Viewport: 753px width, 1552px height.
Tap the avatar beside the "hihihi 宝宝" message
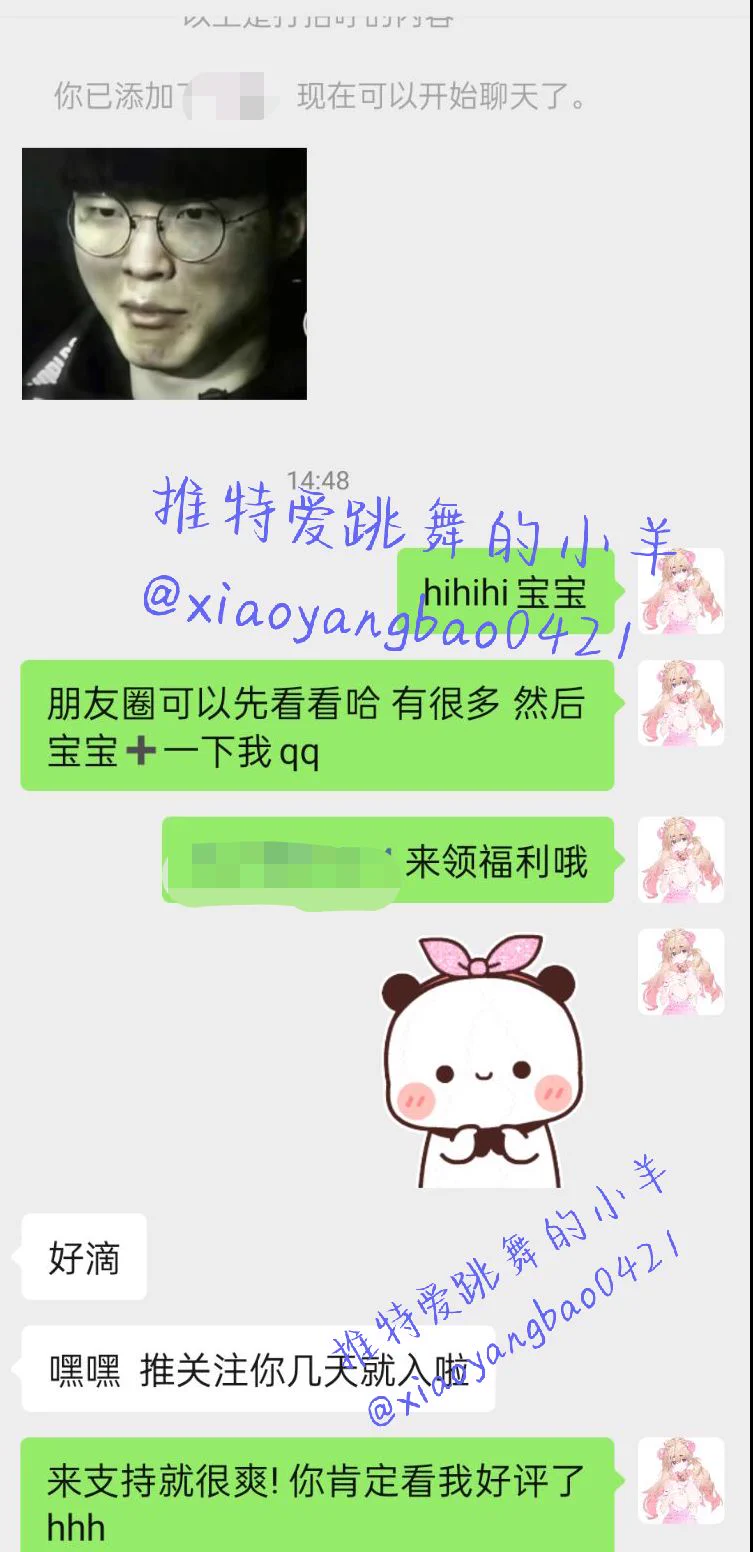[x=681, y=591]
